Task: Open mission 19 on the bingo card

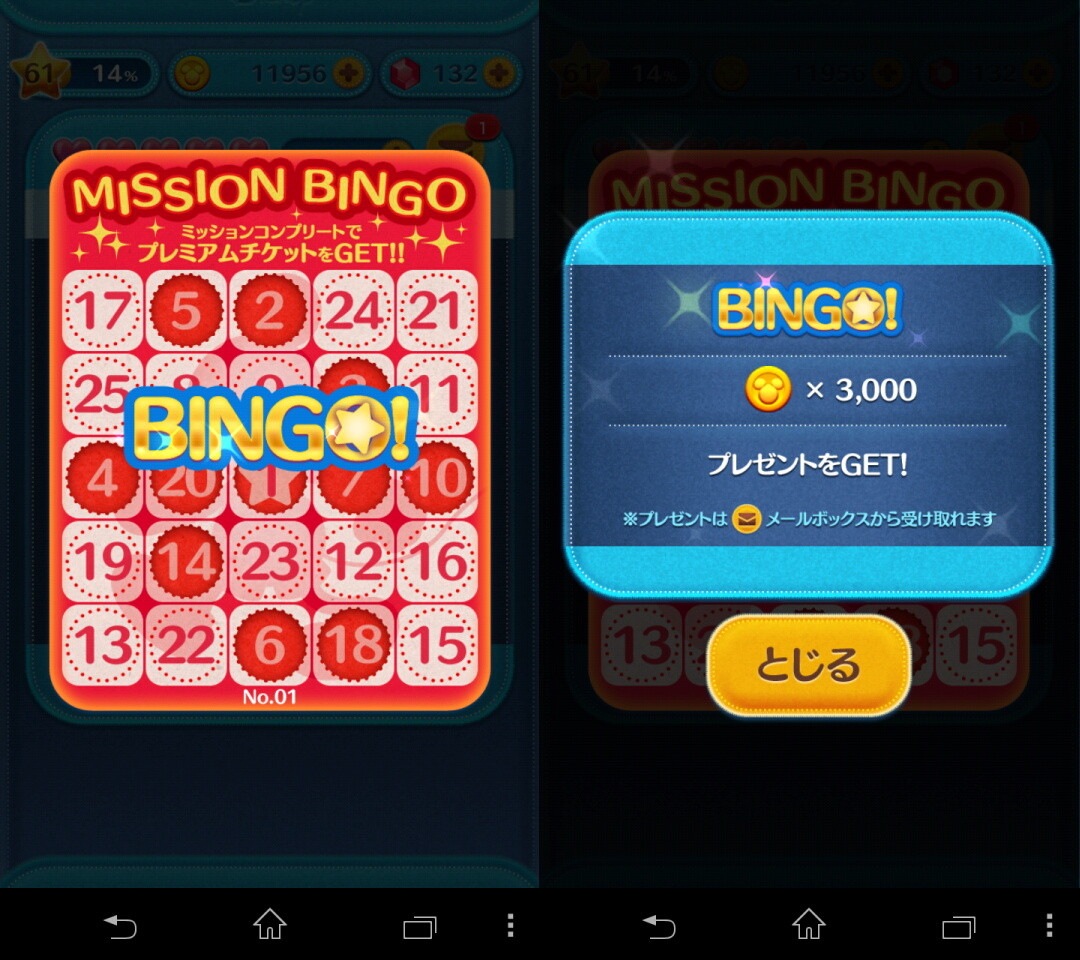Action: pyautogui.click(x=103, y=561)
